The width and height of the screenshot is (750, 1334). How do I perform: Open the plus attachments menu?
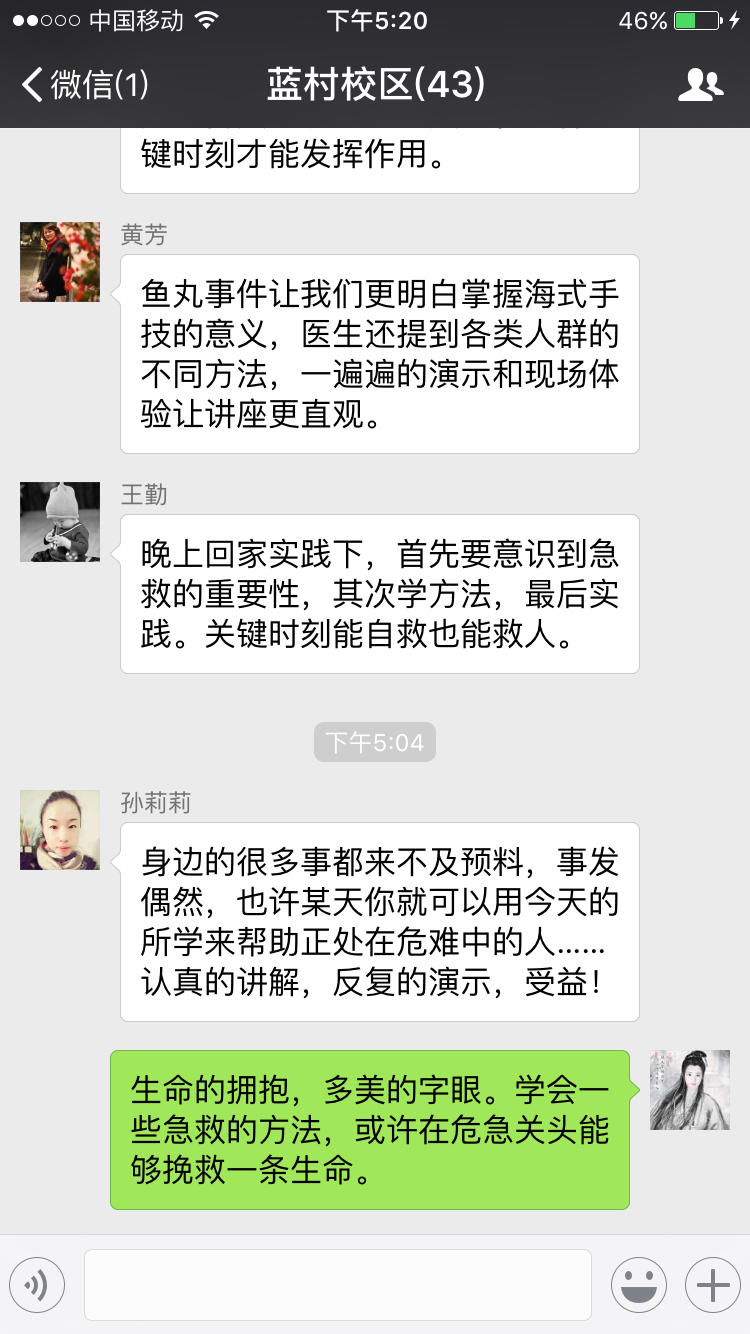712,1284
